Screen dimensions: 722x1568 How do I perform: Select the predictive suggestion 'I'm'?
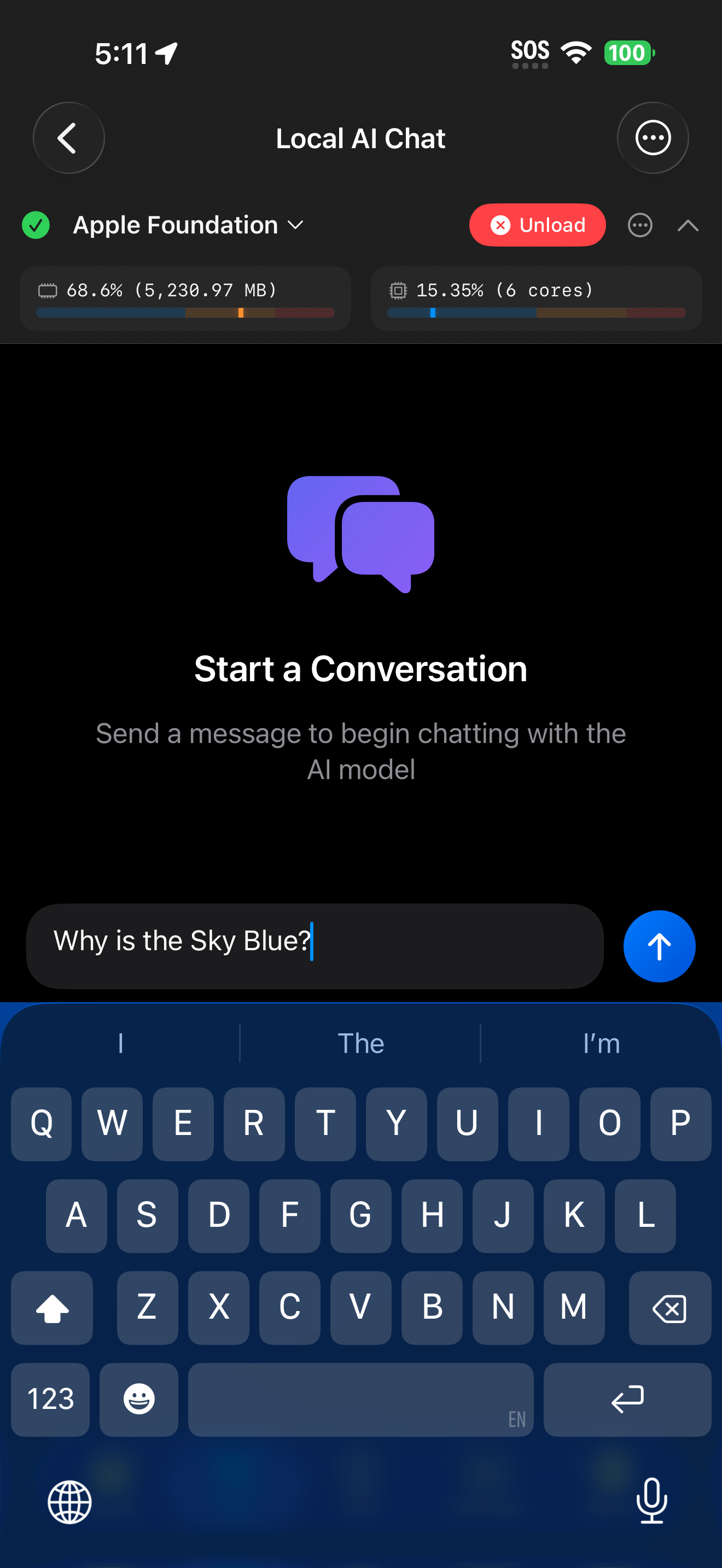click(x=602, y=1043)
